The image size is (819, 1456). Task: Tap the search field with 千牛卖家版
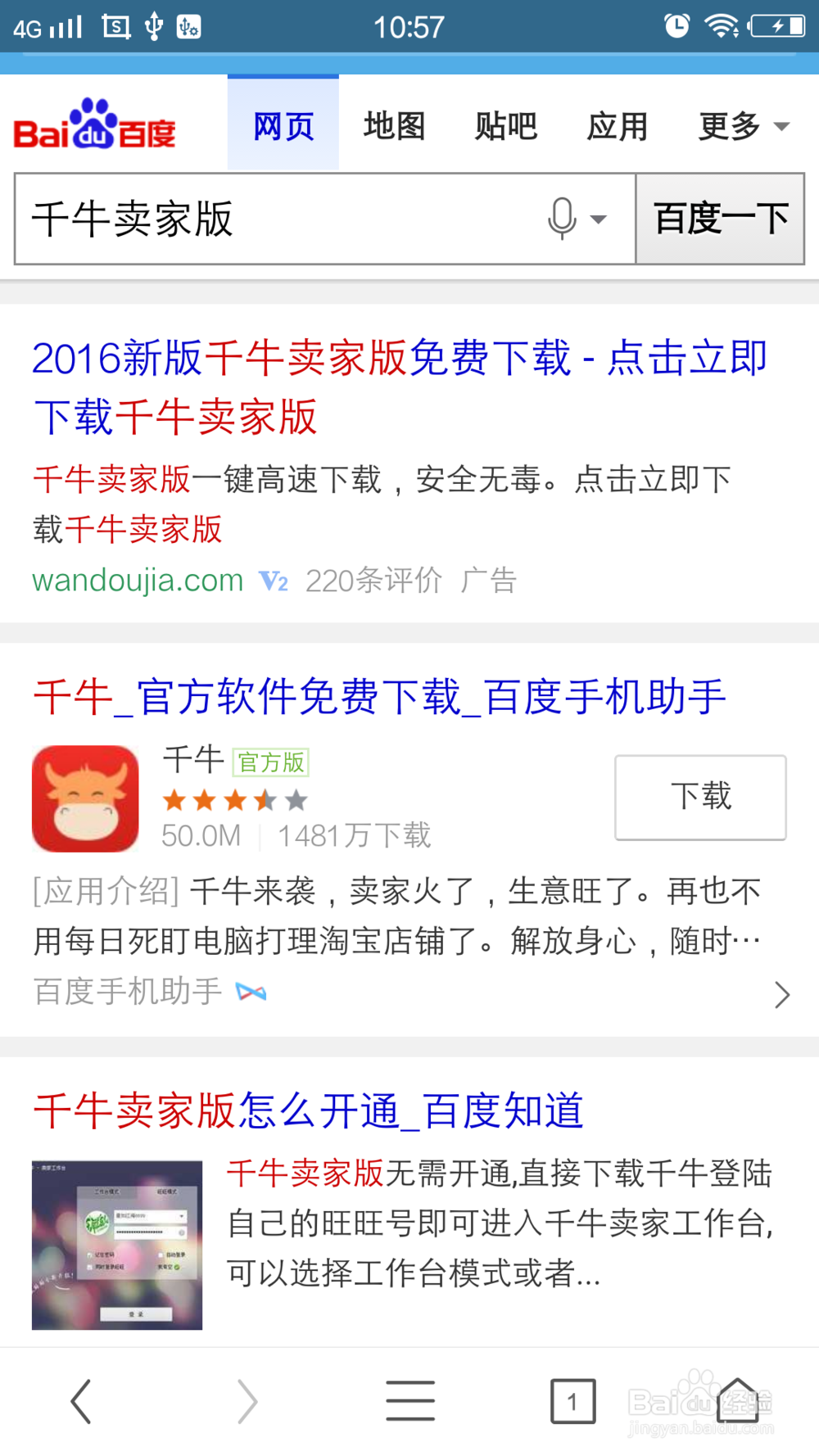pos(278,219)
